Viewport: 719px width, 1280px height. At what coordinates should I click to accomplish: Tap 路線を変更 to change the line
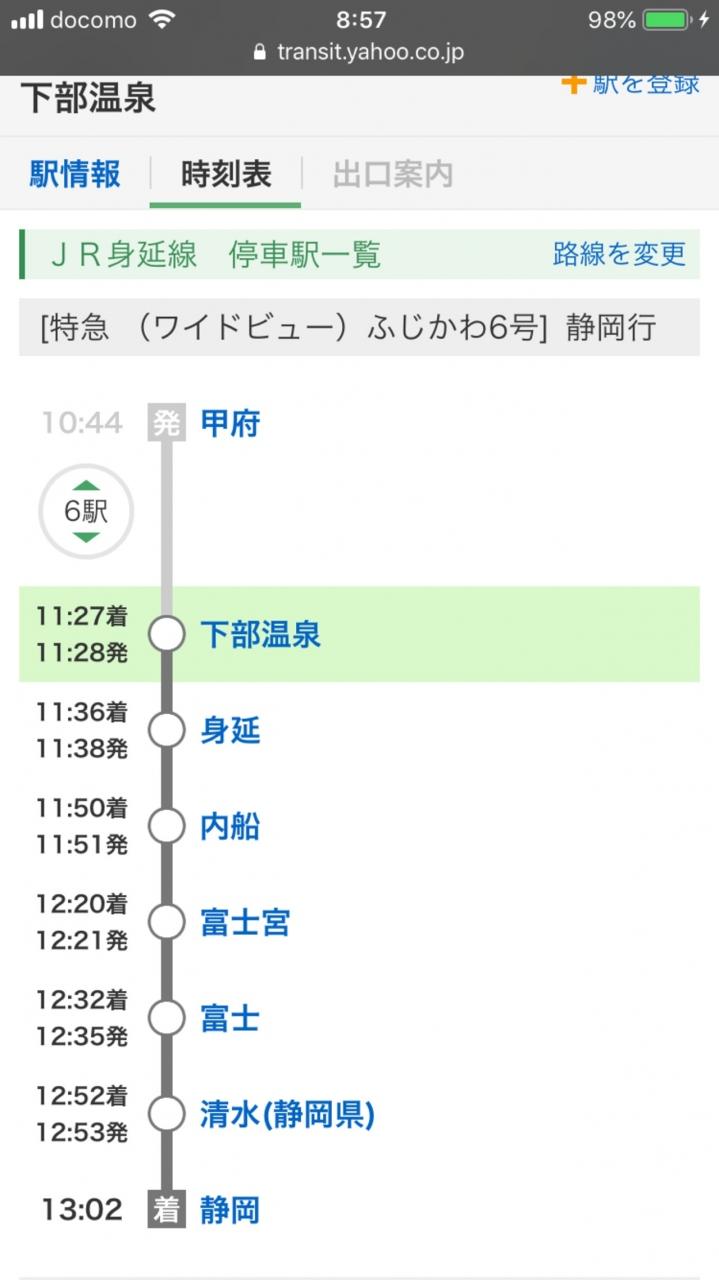tap(619, 254)
